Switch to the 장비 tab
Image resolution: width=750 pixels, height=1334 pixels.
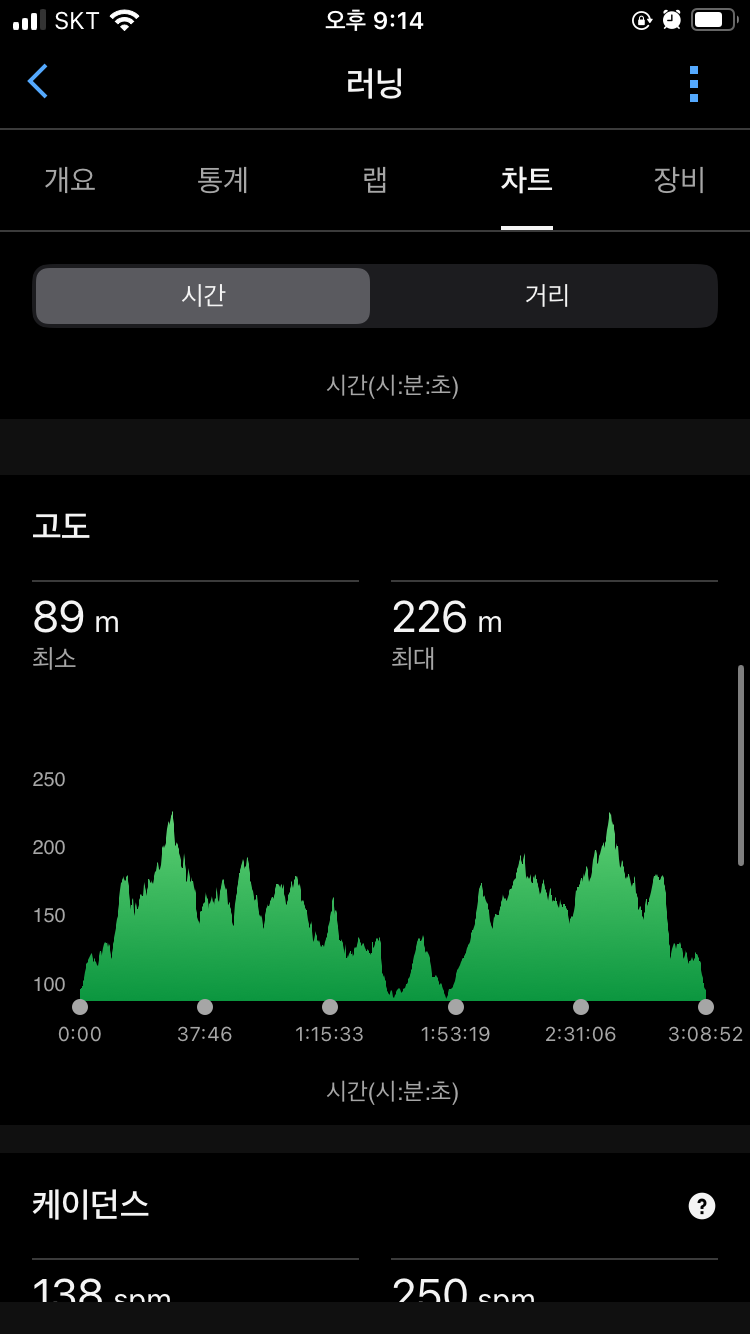[x=679, y=180]
